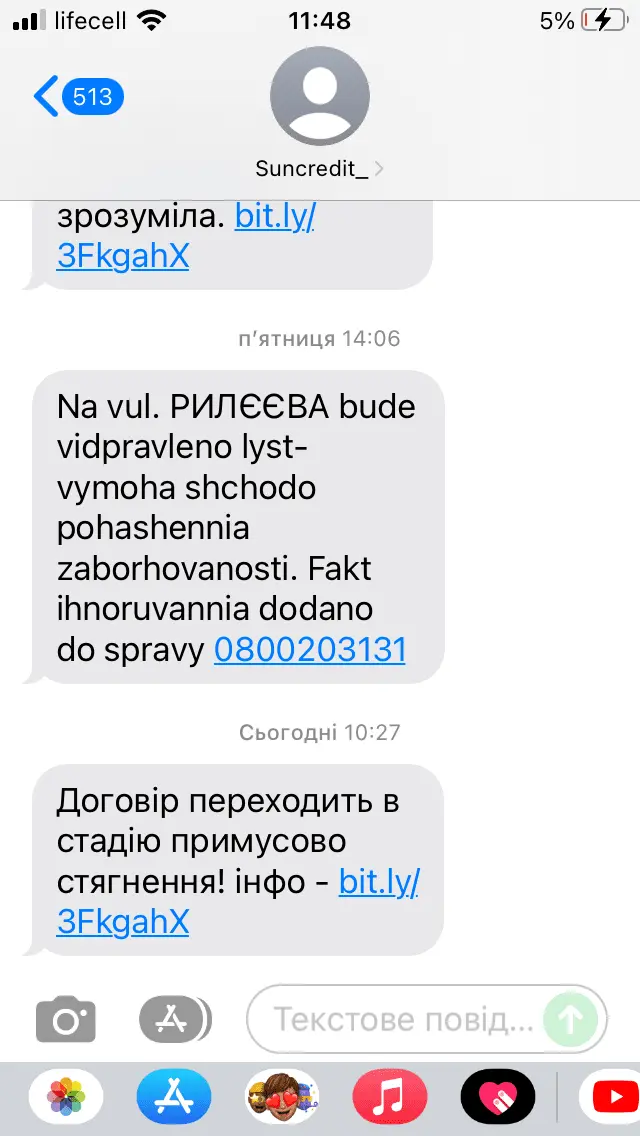Image resolution: width=640 pixels, height=1136 pixels.
Task: Call the number 0800203131
Action: 310,650
